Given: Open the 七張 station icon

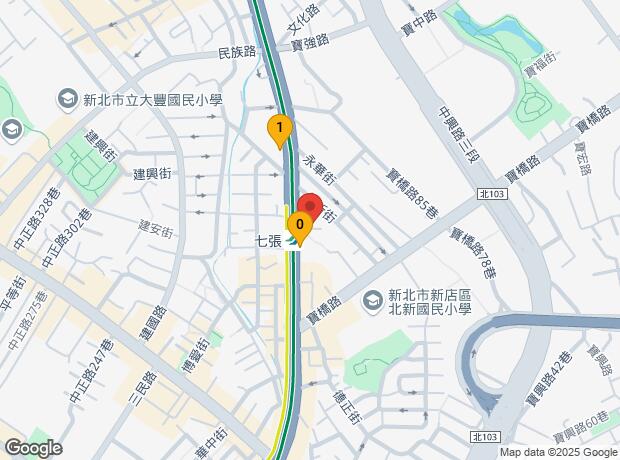Looking at the screenshot, I should [290, 241].
